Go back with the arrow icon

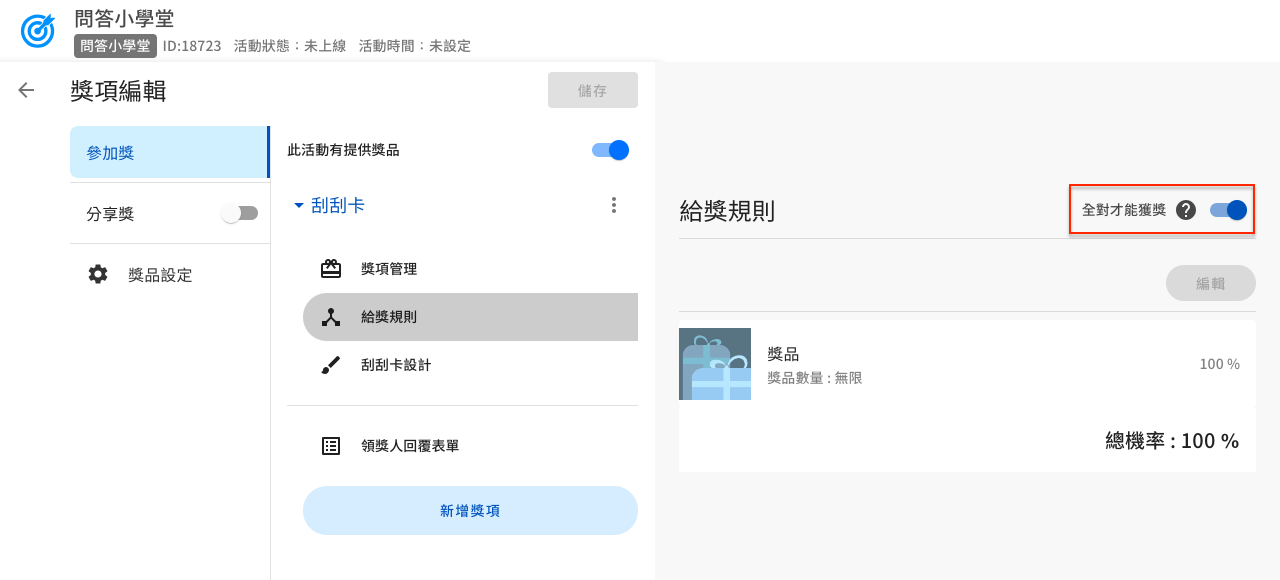pyautogui.click(x=26, y=90)
